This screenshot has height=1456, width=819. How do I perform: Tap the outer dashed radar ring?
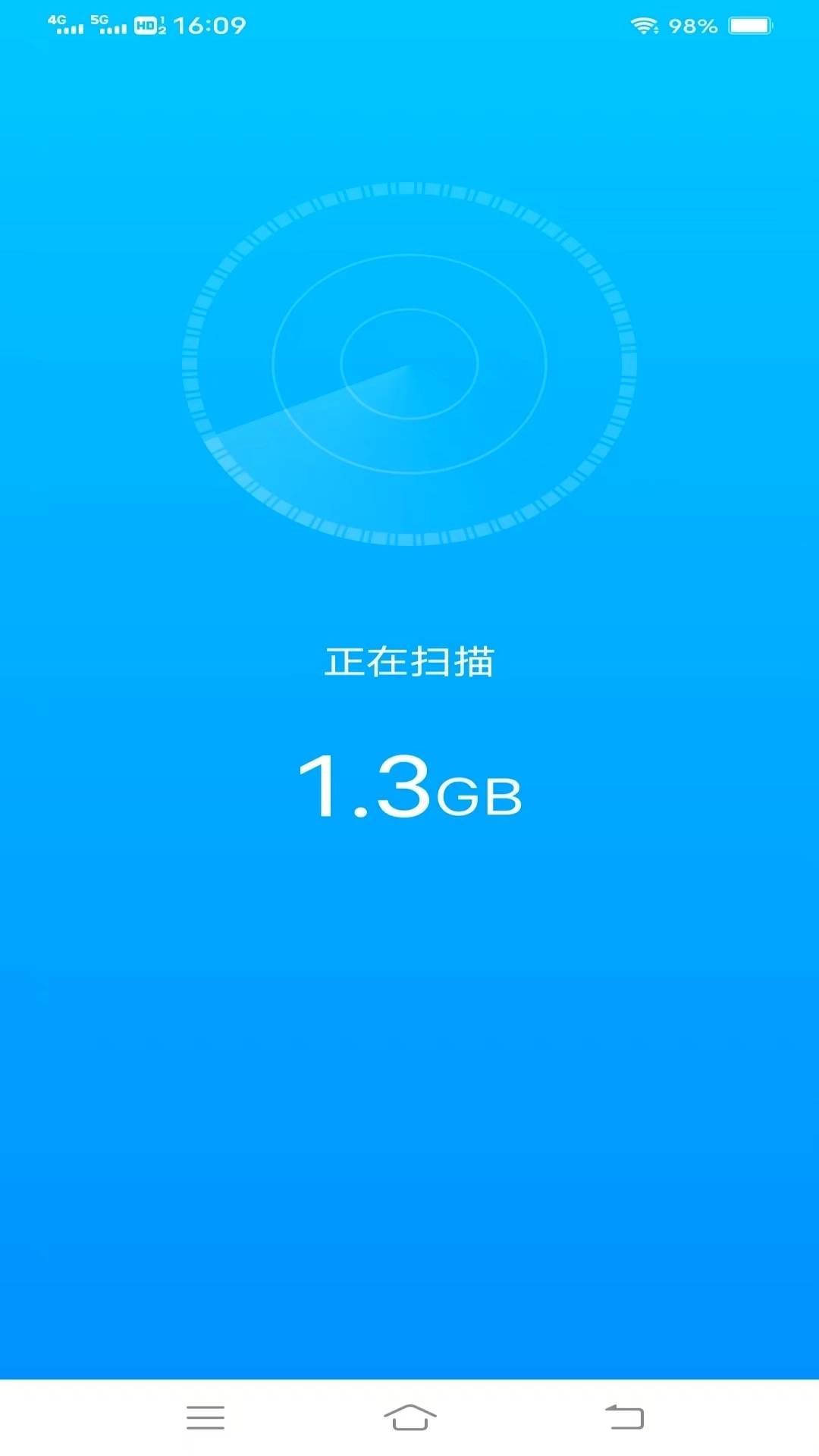click(x=409, y=190)
